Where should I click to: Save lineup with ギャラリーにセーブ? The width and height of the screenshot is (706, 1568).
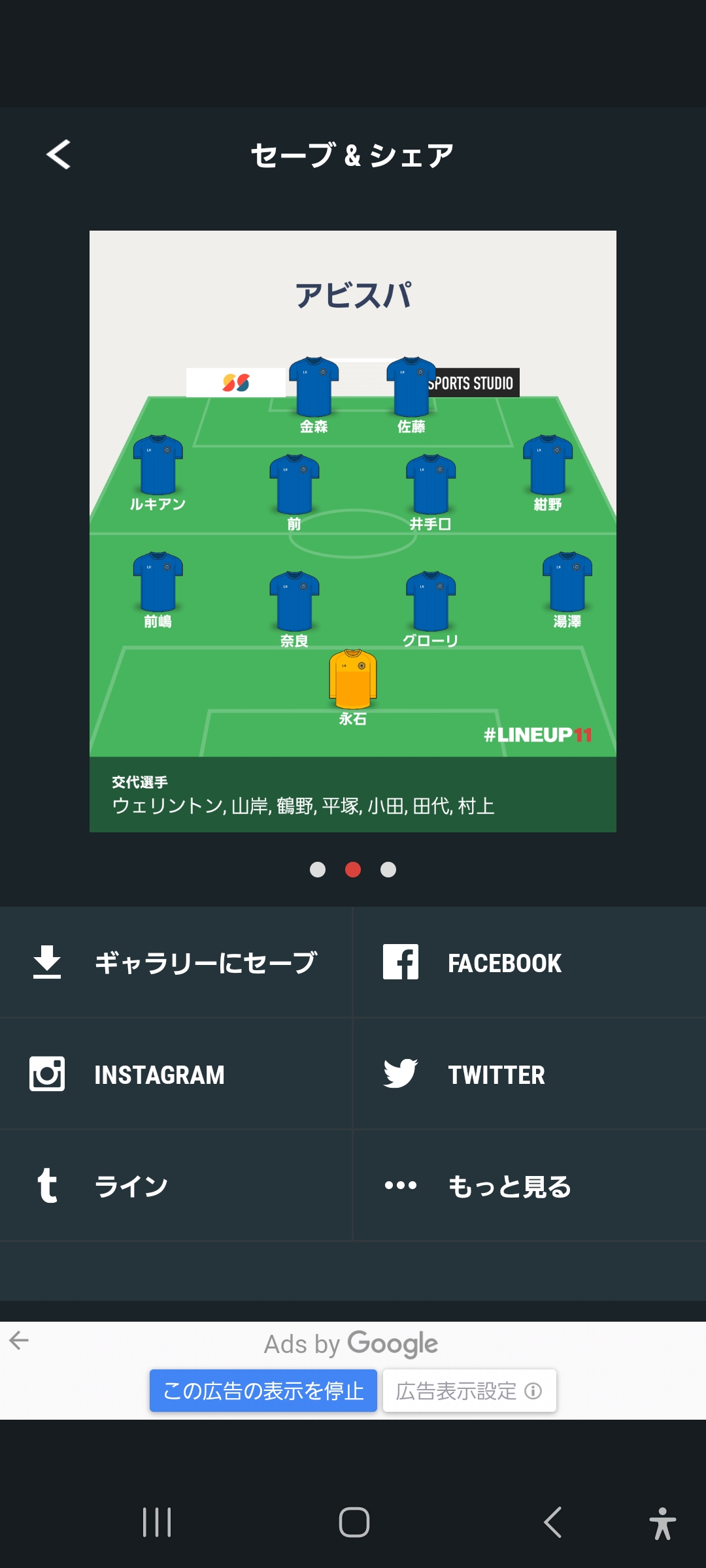pos(176,962)
